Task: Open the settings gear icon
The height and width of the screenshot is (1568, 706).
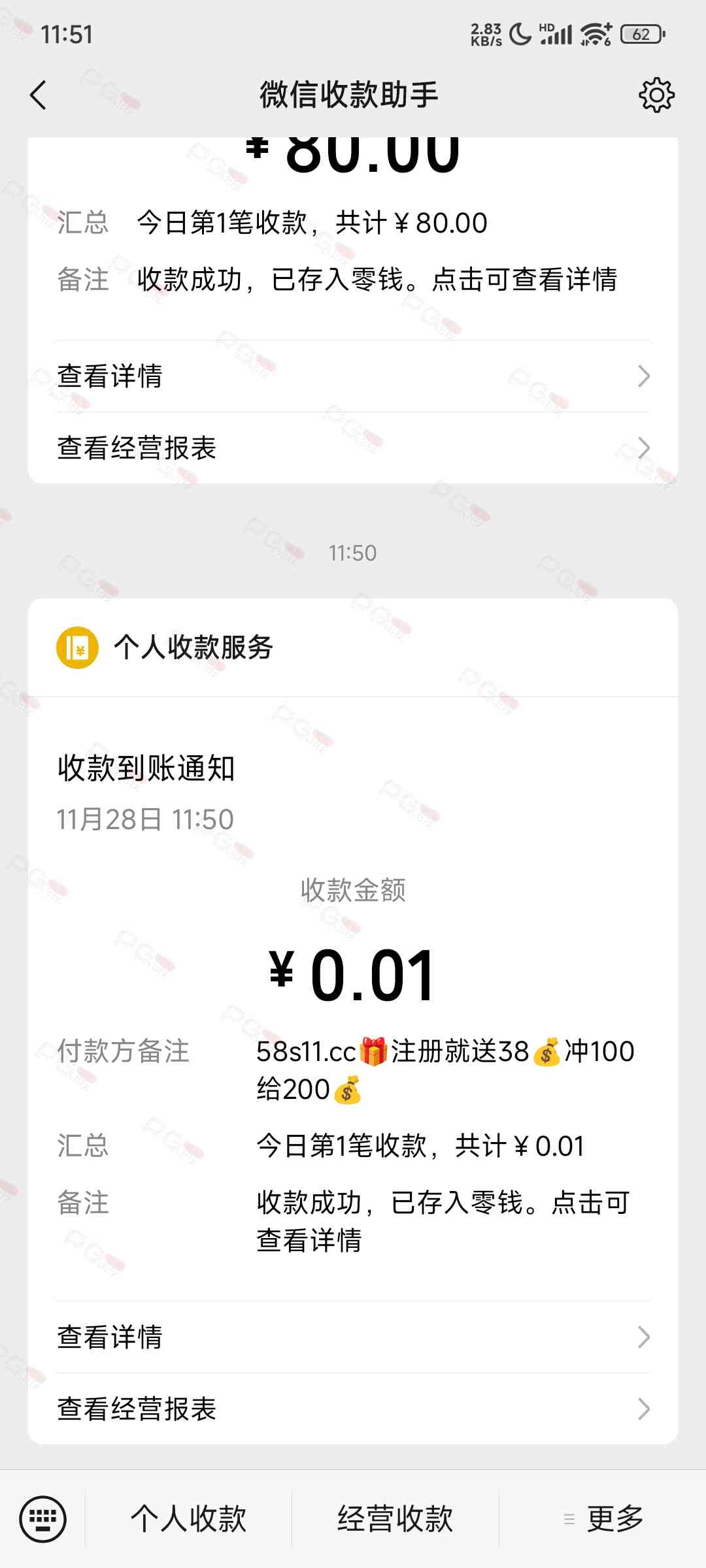Action: 656,95
